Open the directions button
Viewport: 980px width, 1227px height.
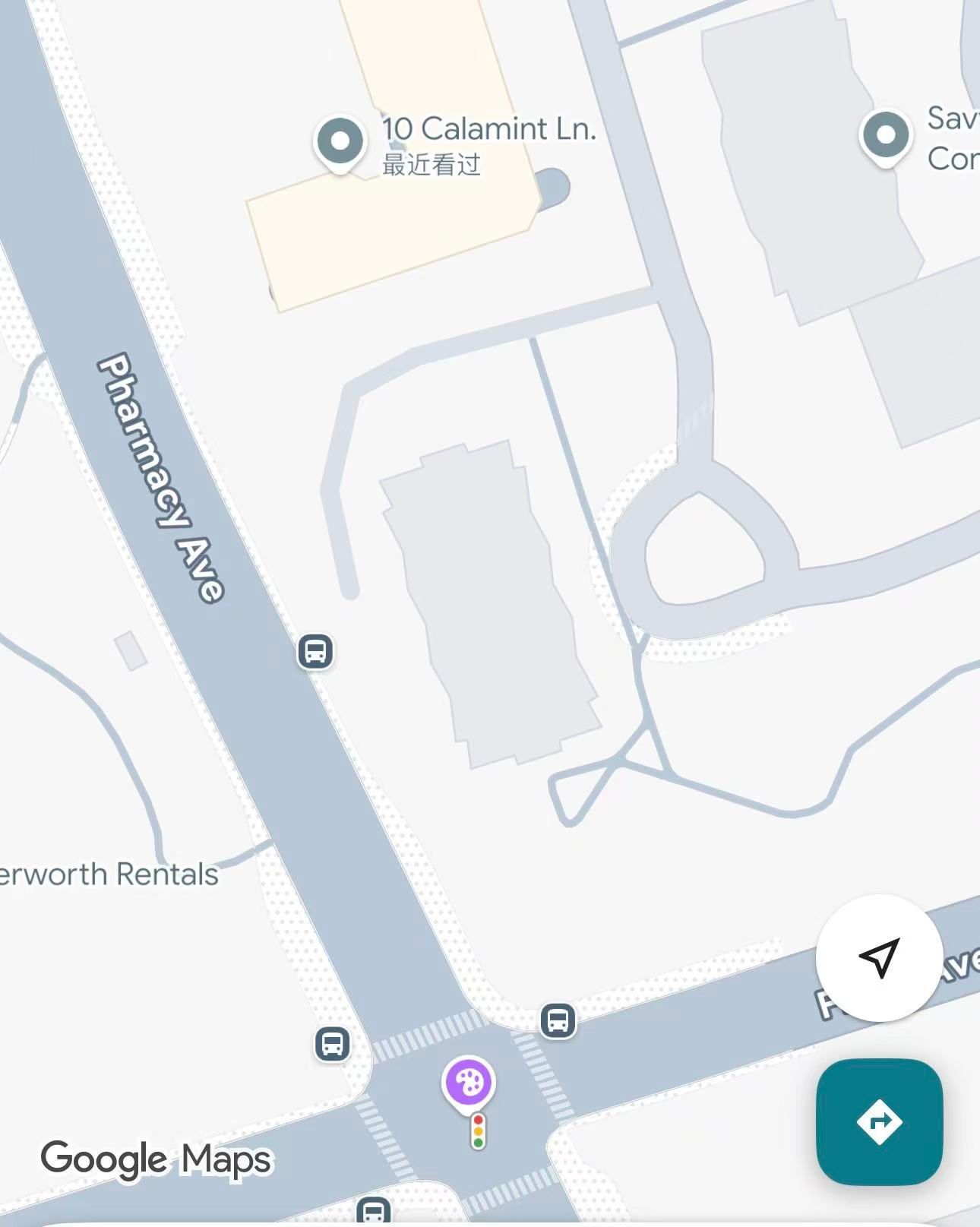pyautogui.click(x=879, y=1121)
